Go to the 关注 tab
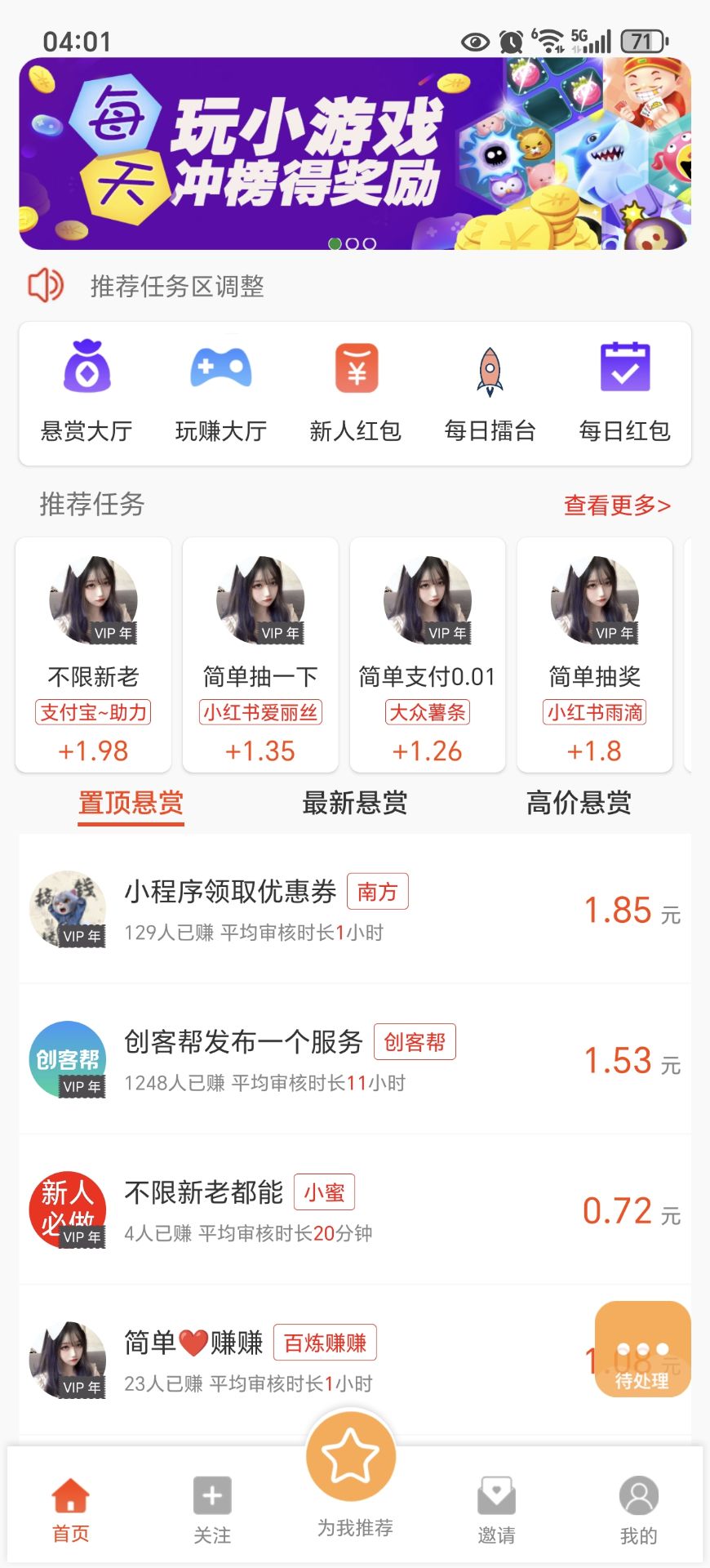 pos(212,1510)
